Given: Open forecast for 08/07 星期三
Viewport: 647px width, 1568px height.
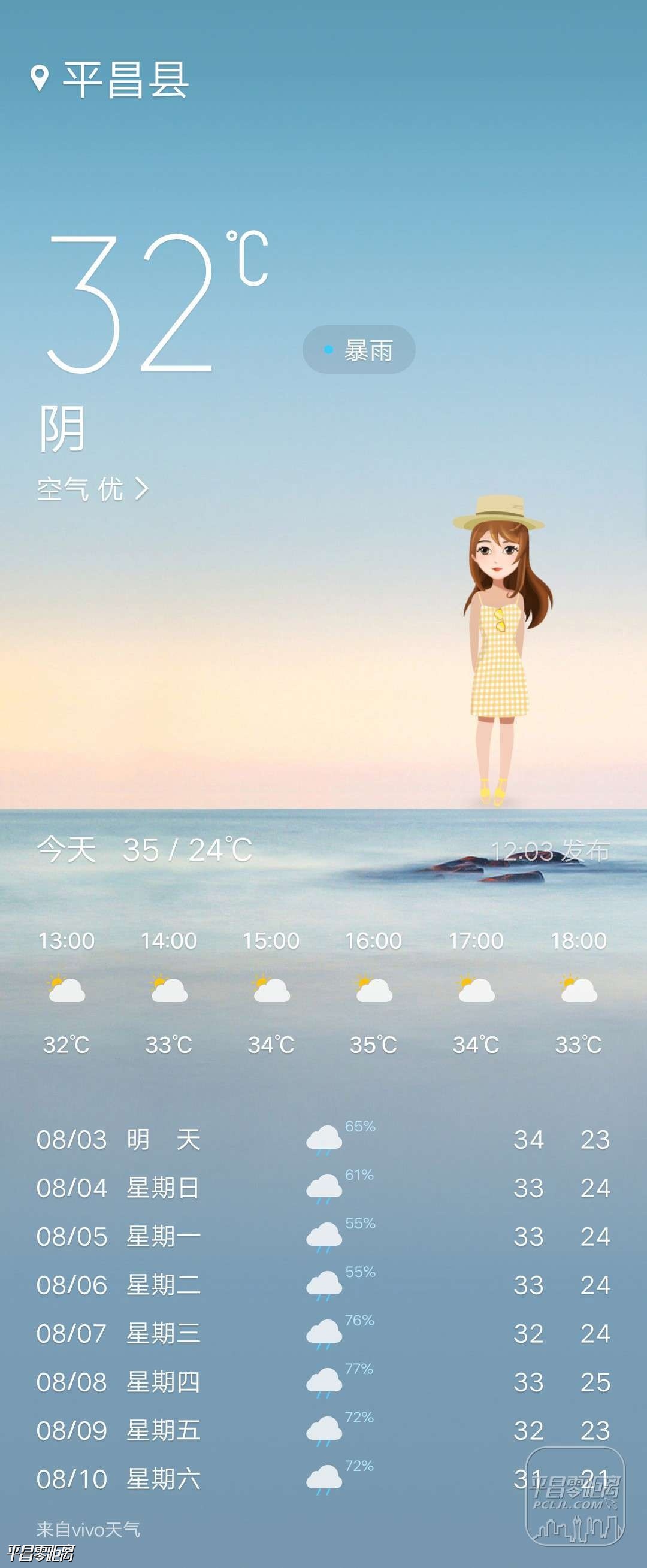Looking at the screenshot, I should [322, 1334].
